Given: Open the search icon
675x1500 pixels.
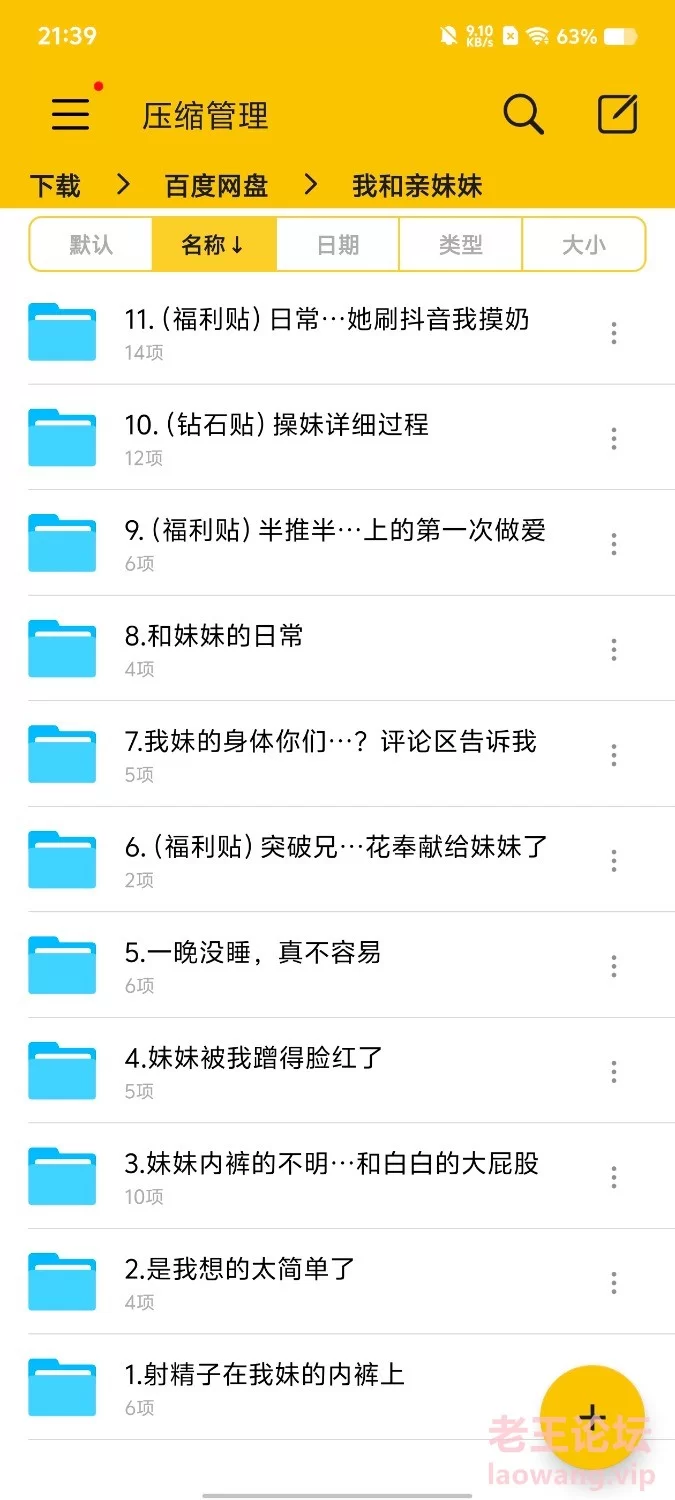Looking at the screenshot, I should (523, 114).
